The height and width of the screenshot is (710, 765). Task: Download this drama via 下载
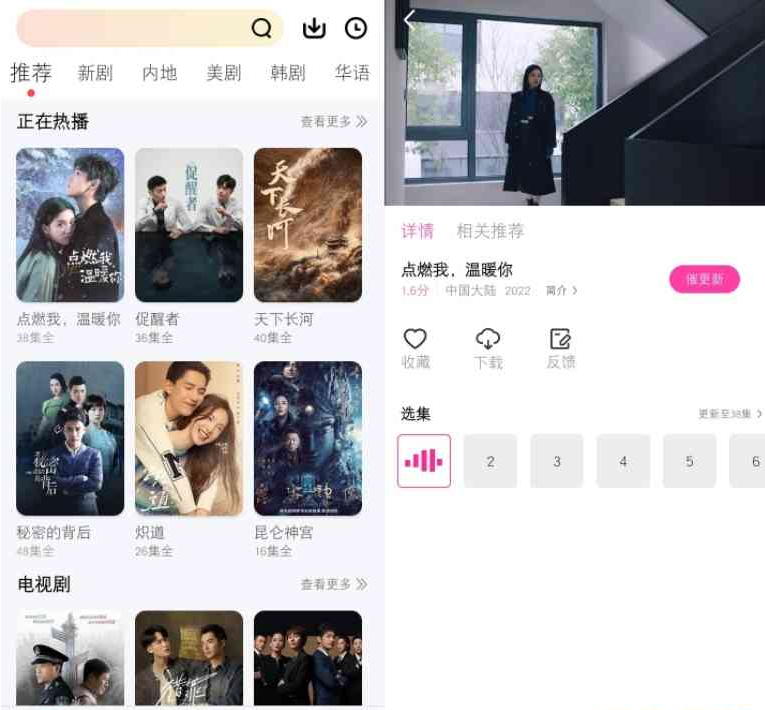point(488,348)
